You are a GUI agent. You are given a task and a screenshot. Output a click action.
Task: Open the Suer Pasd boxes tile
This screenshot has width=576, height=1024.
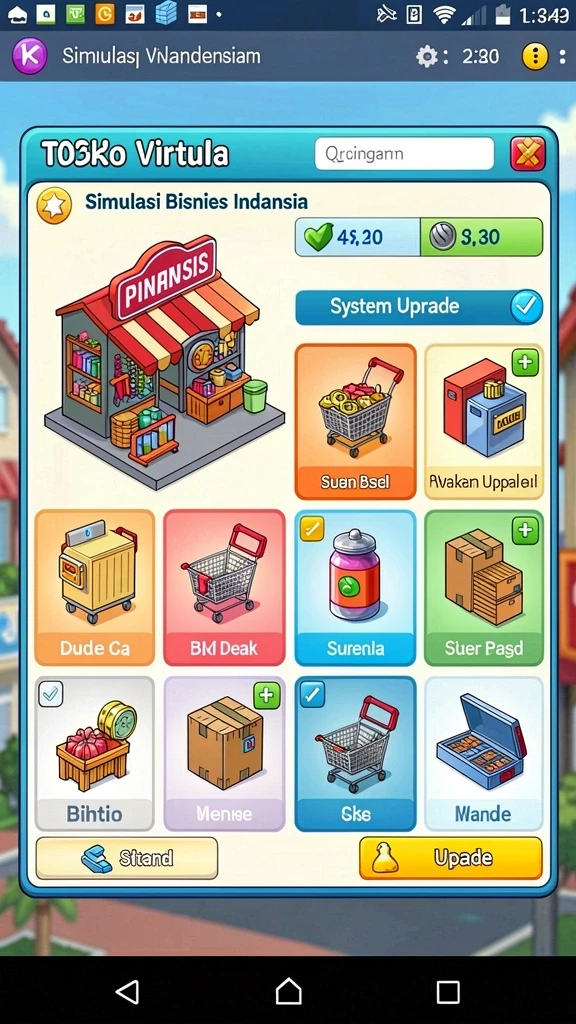484,588
